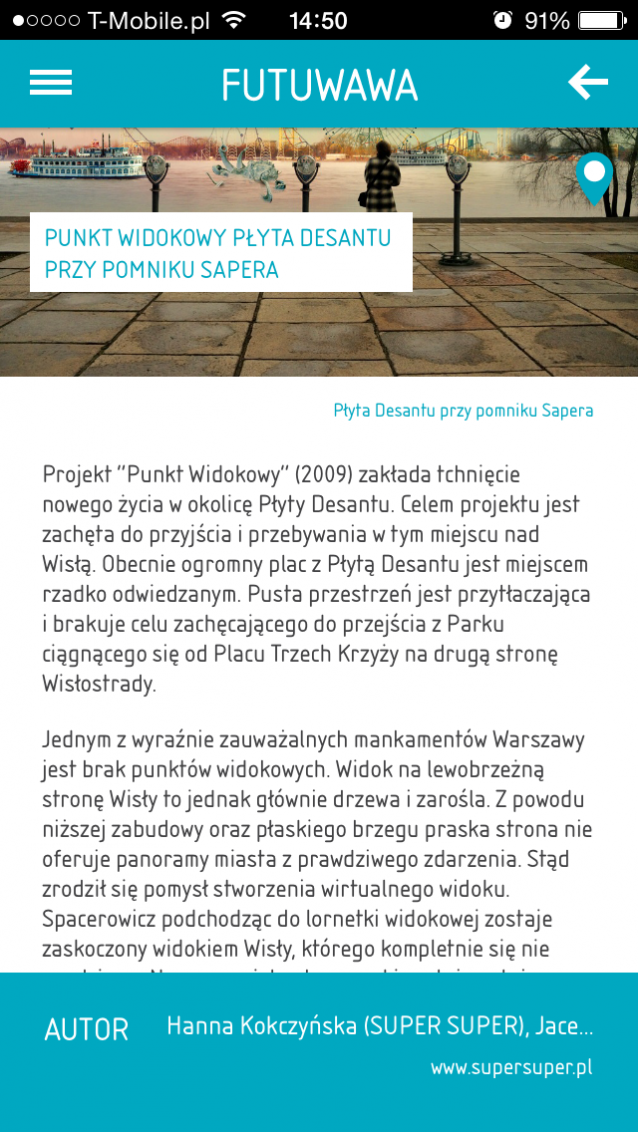Open the www.supersuper.pl website link
638x1132 pixels.
tap(511, 1067)
